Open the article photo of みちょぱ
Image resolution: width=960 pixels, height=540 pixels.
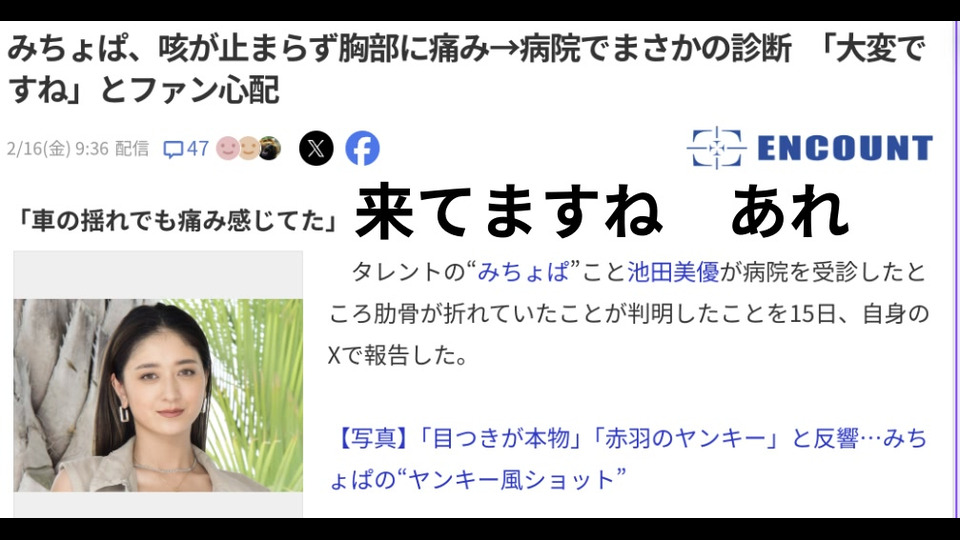coord(158,395)
